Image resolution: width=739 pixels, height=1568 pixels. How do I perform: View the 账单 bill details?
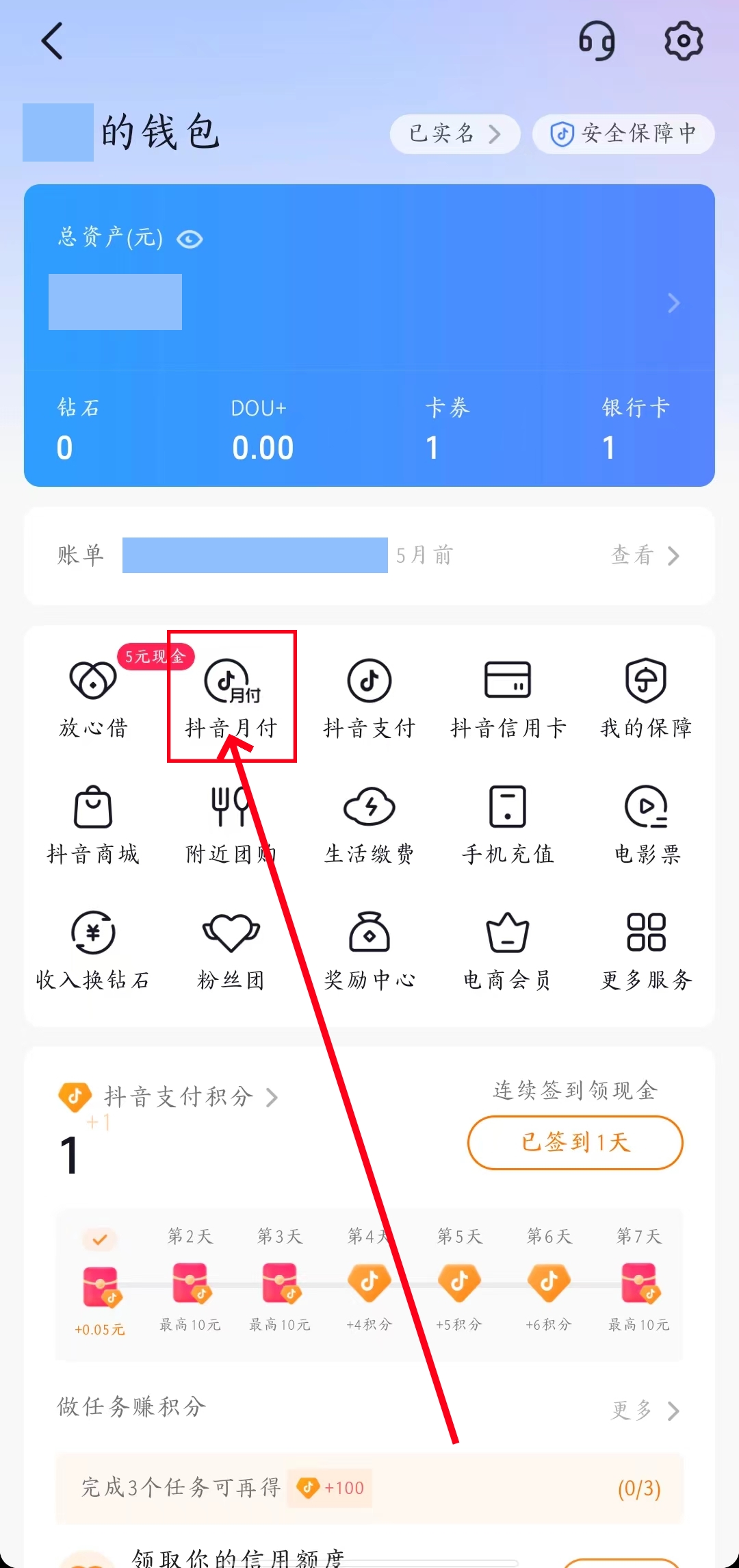(645, 555)
